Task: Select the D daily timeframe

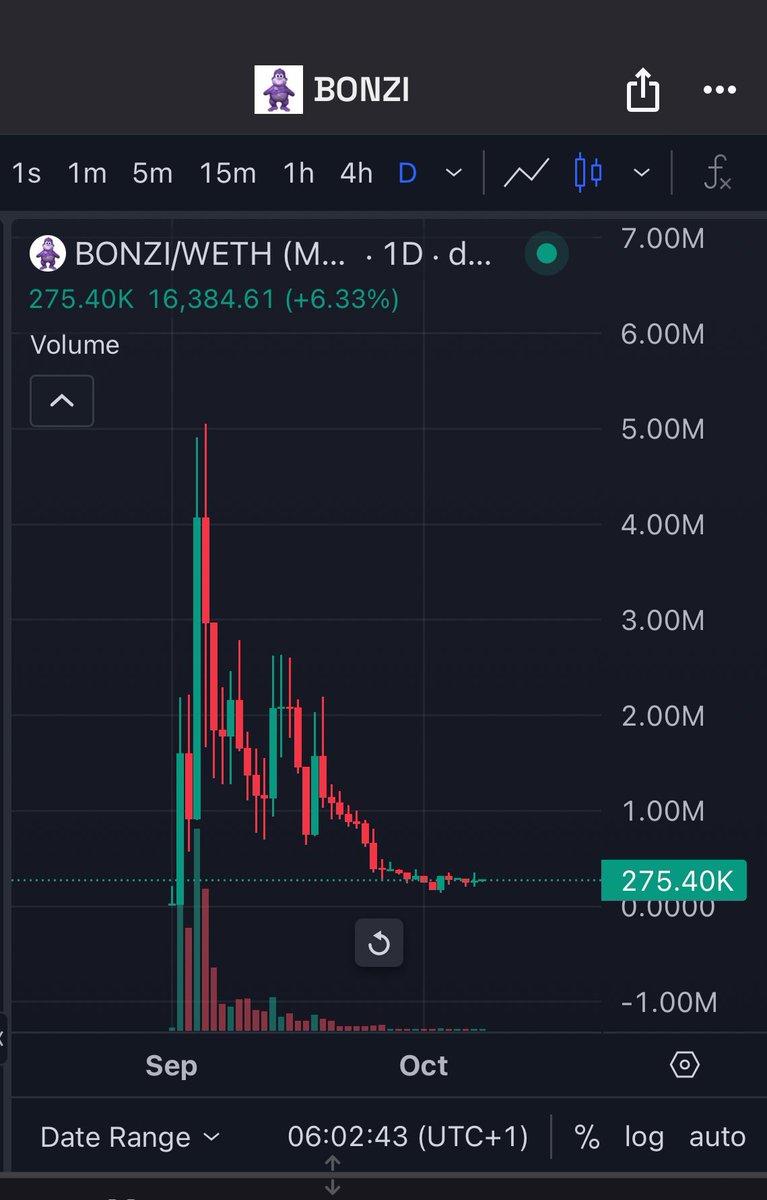Action: (x=407, y=173)
